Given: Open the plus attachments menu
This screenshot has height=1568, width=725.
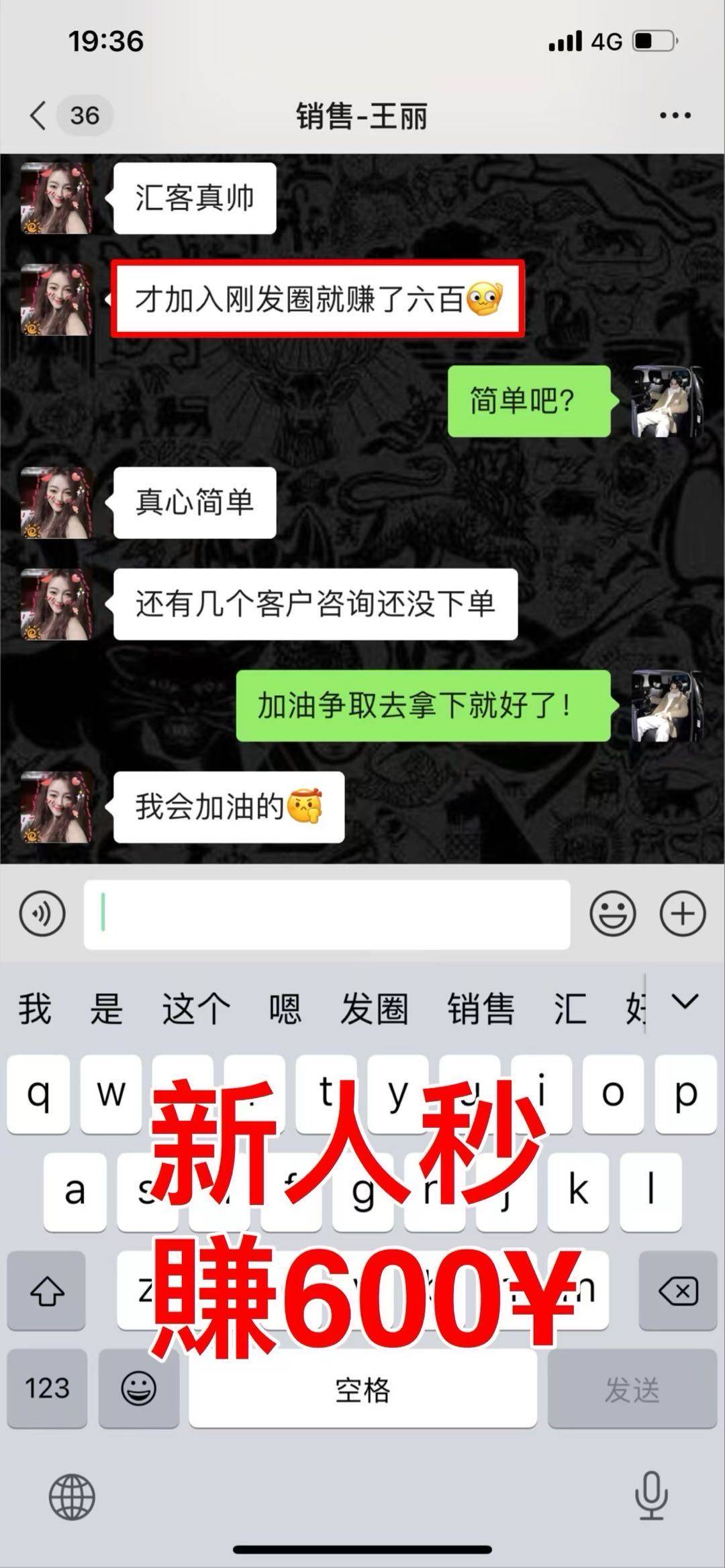Looking at the screenshot, I should tap(683, 914).
